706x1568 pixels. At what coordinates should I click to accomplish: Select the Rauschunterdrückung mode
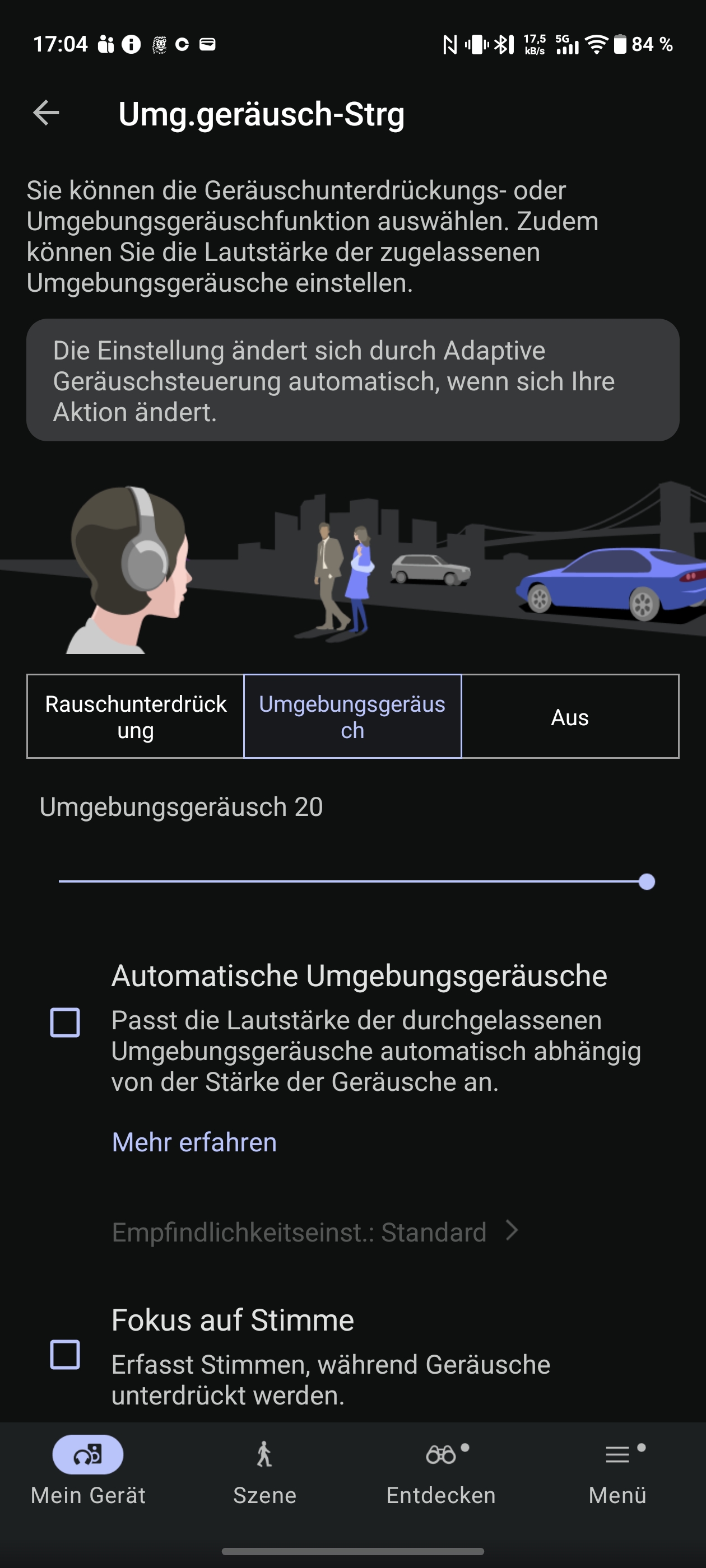click(x=135, y=716)
